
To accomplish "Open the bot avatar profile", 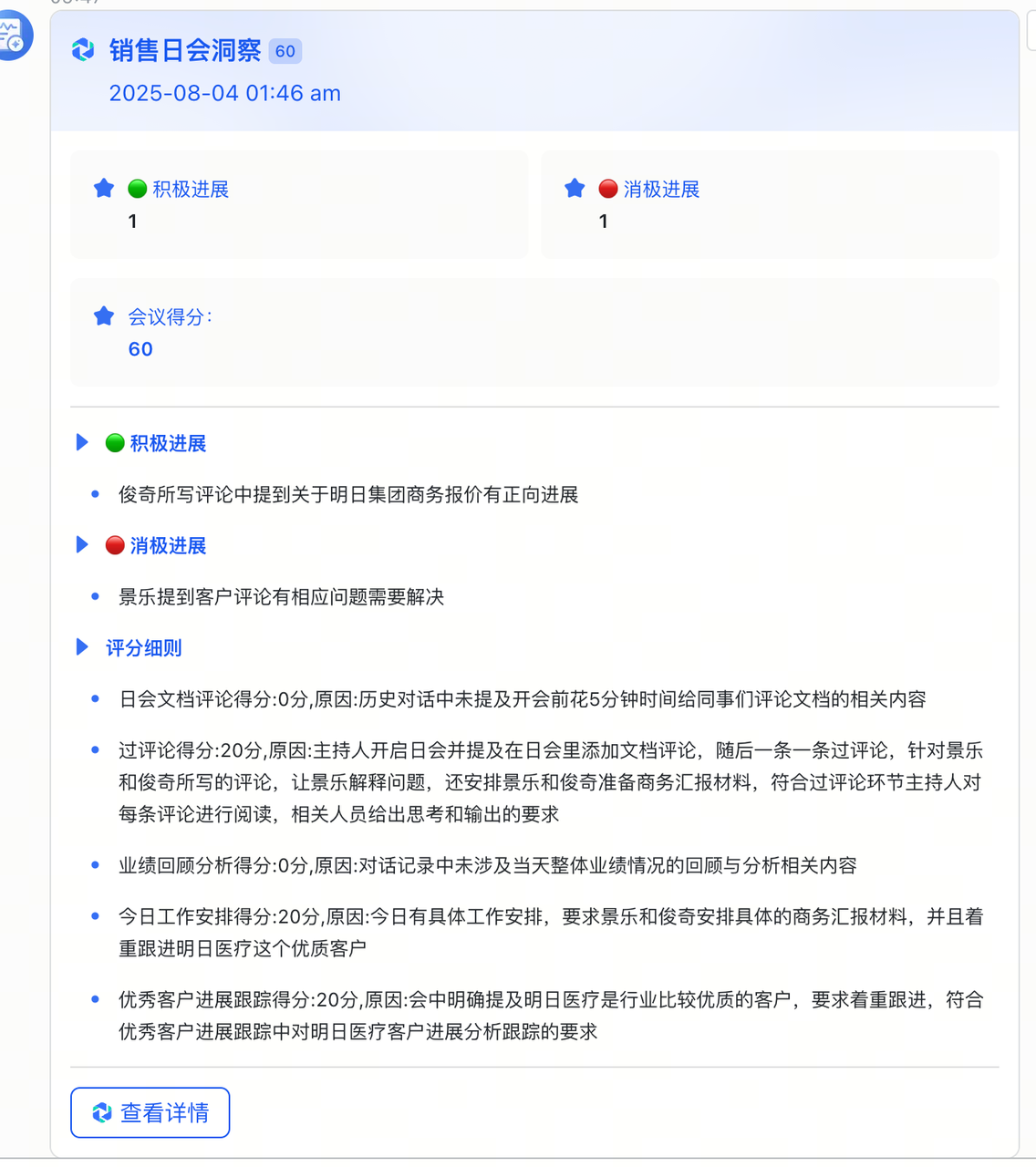I will (13, 35).
